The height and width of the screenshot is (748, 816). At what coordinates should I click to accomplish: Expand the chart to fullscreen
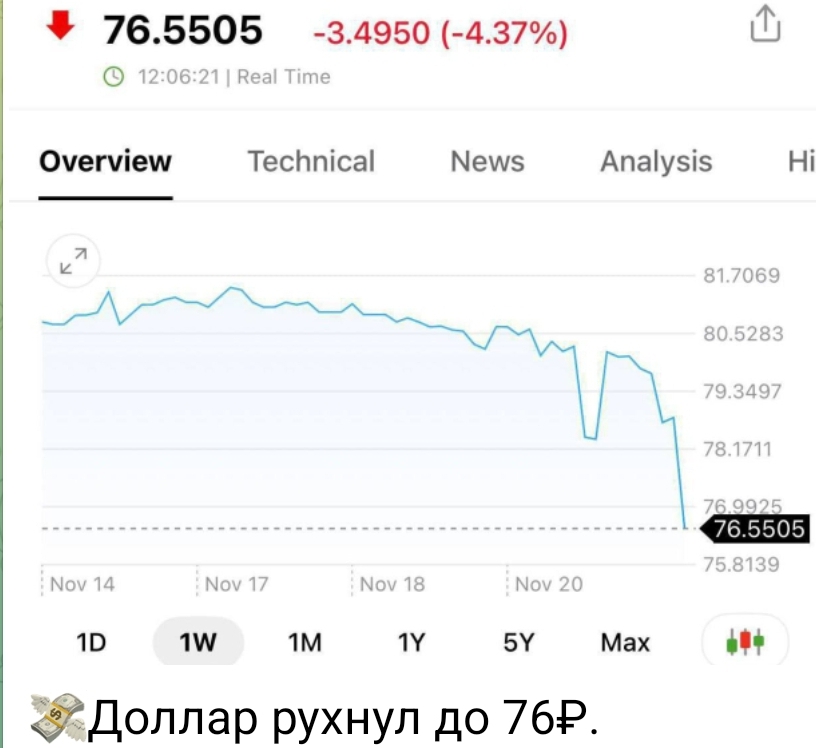[x=73, y=260]
